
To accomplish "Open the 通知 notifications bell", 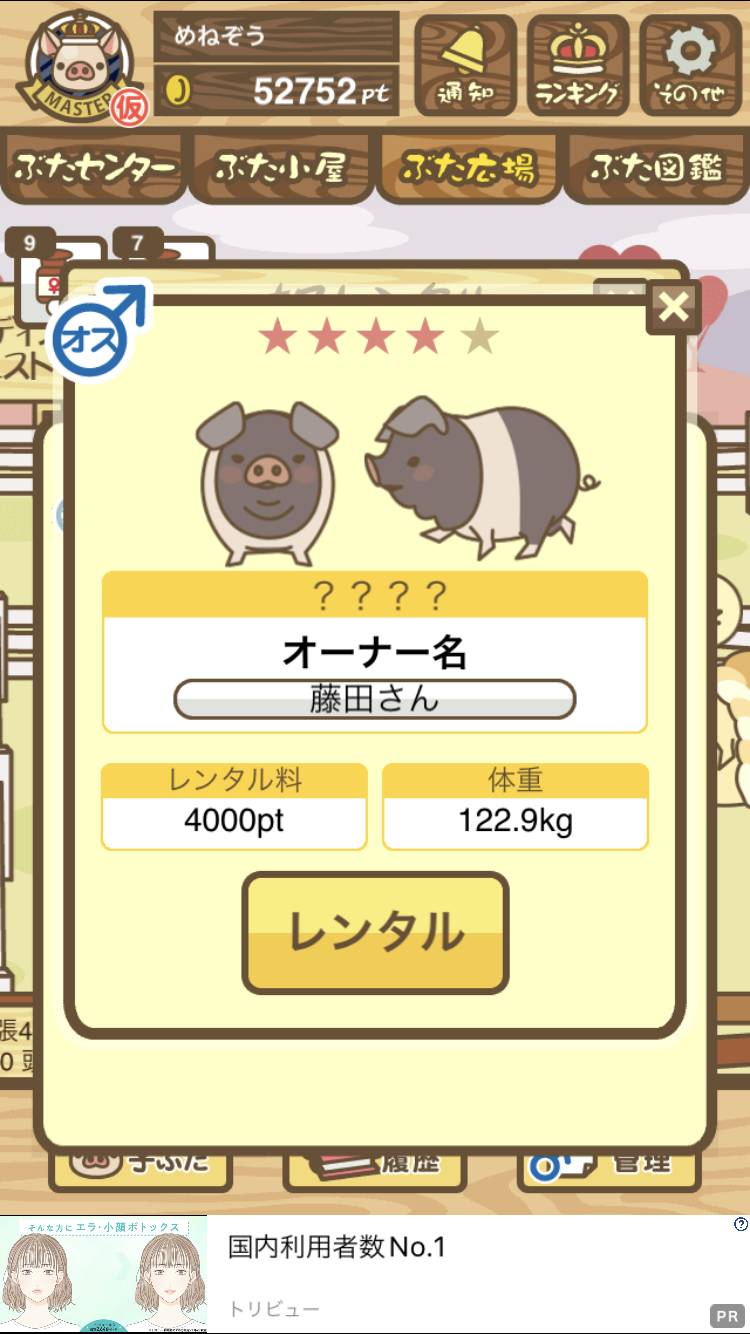I will pos(465,65).
